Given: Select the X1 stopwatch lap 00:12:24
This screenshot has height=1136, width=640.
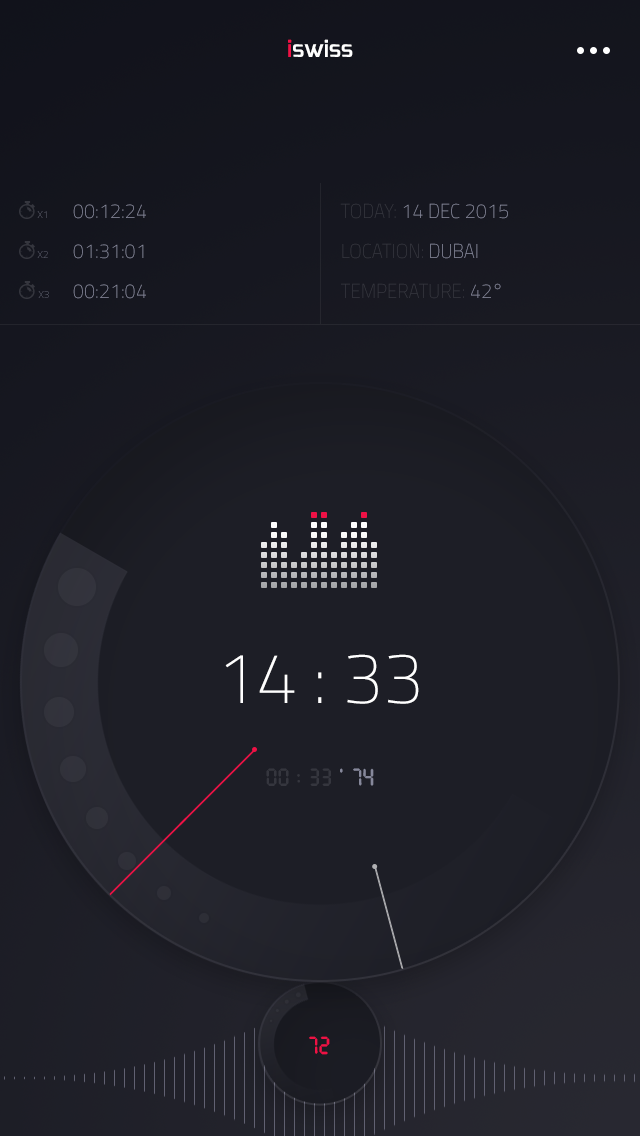Looking at the screenshot, I should 83,211.
